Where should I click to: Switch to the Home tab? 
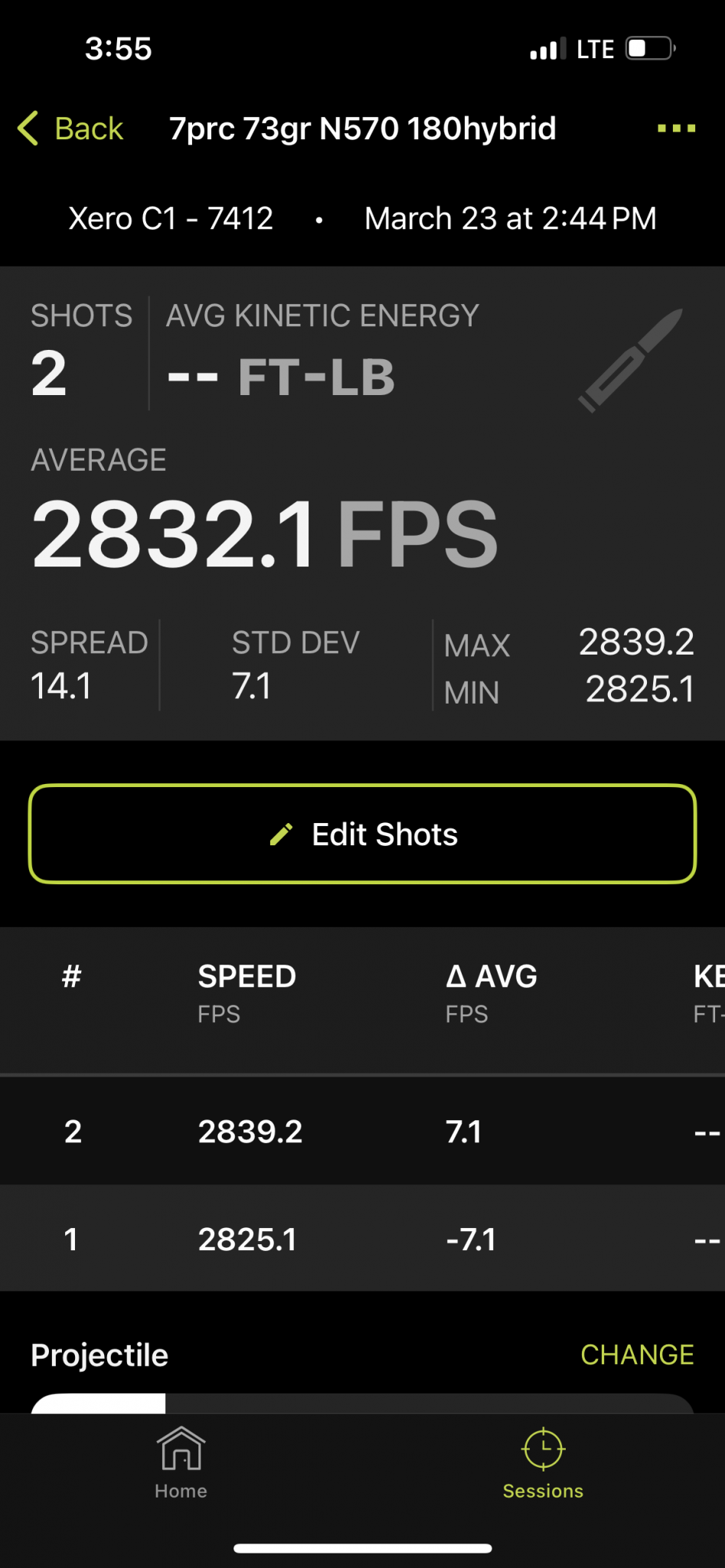point(181,1463)
